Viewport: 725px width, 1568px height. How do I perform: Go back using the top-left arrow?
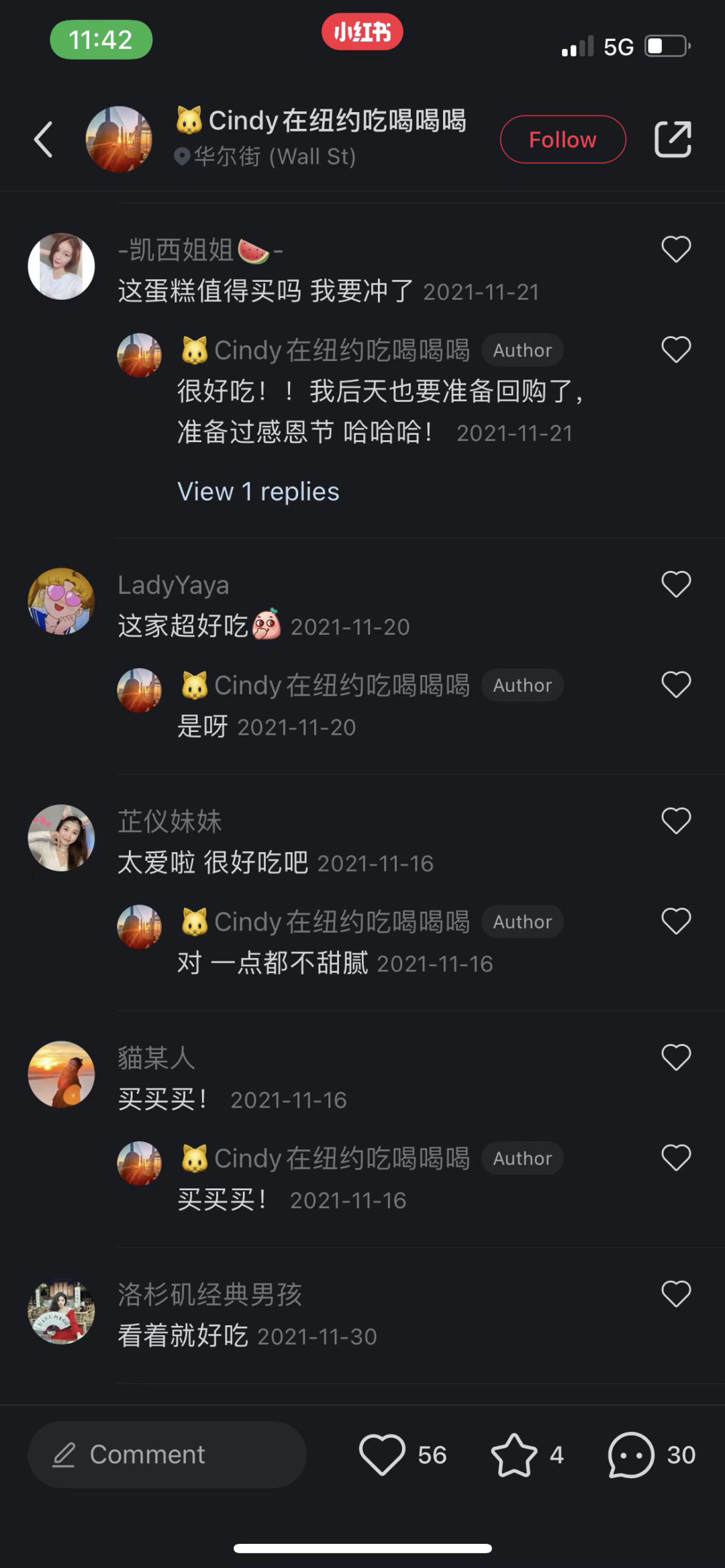click(x=44, y=140)
